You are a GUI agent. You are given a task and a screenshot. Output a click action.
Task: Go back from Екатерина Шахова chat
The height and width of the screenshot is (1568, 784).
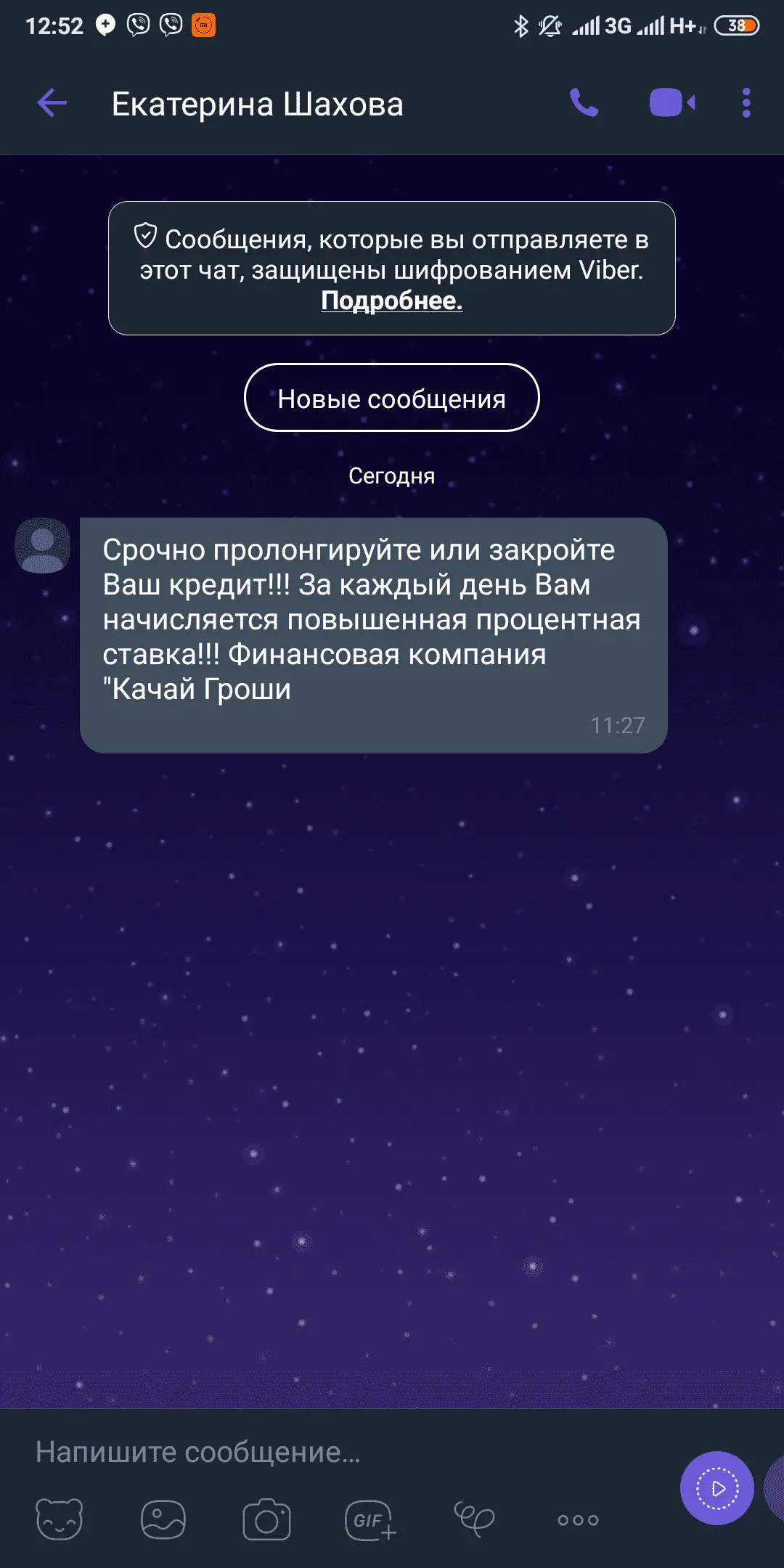point(52,103)
